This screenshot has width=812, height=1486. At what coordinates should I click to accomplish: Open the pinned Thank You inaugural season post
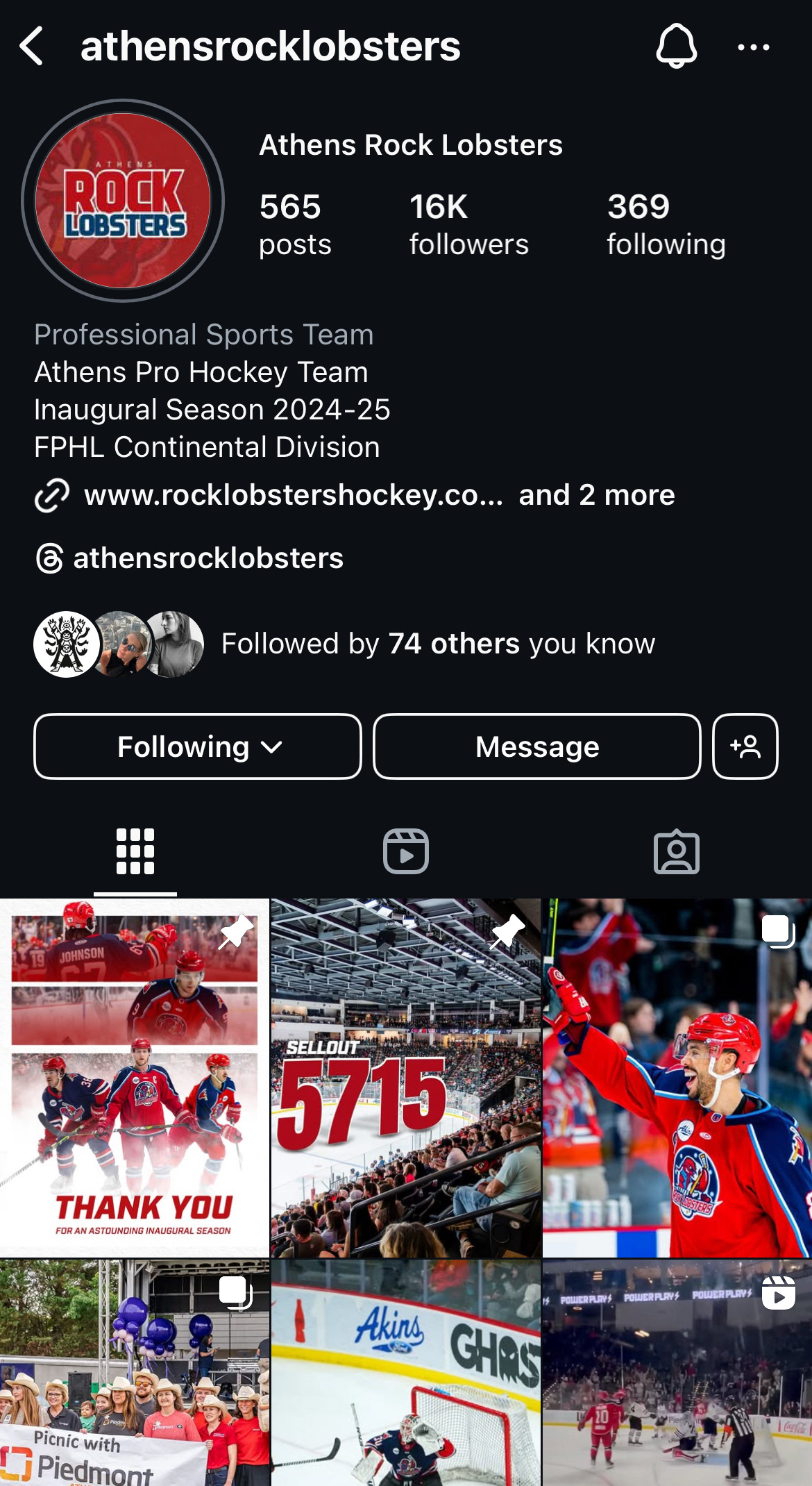[134, 1078]
